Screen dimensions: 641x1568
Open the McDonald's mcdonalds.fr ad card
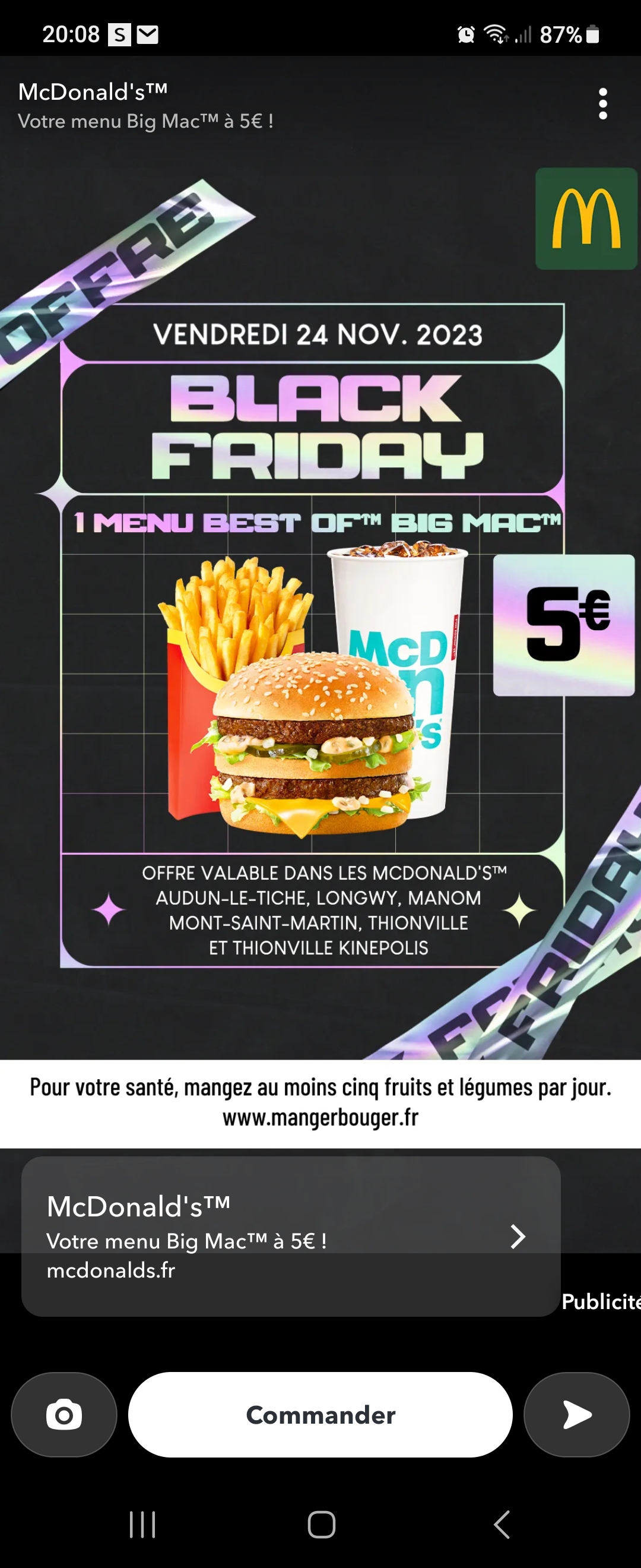(291, 1236)
